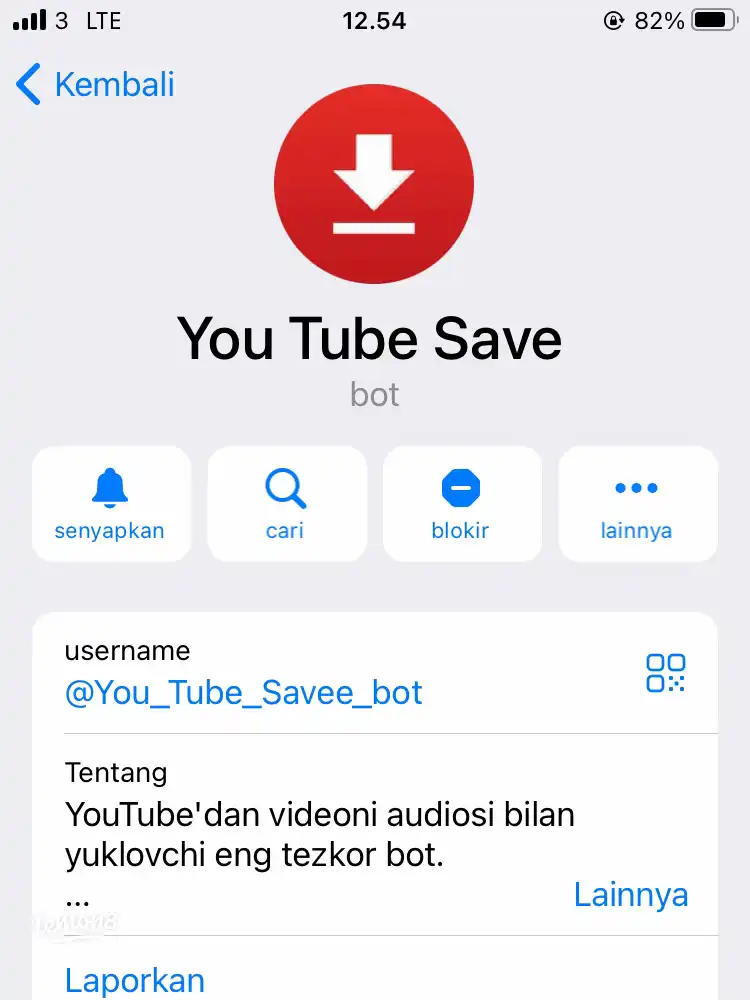The image size is (750, 1000).
Task: View the bot's profile picture
Action: point(374,183)
